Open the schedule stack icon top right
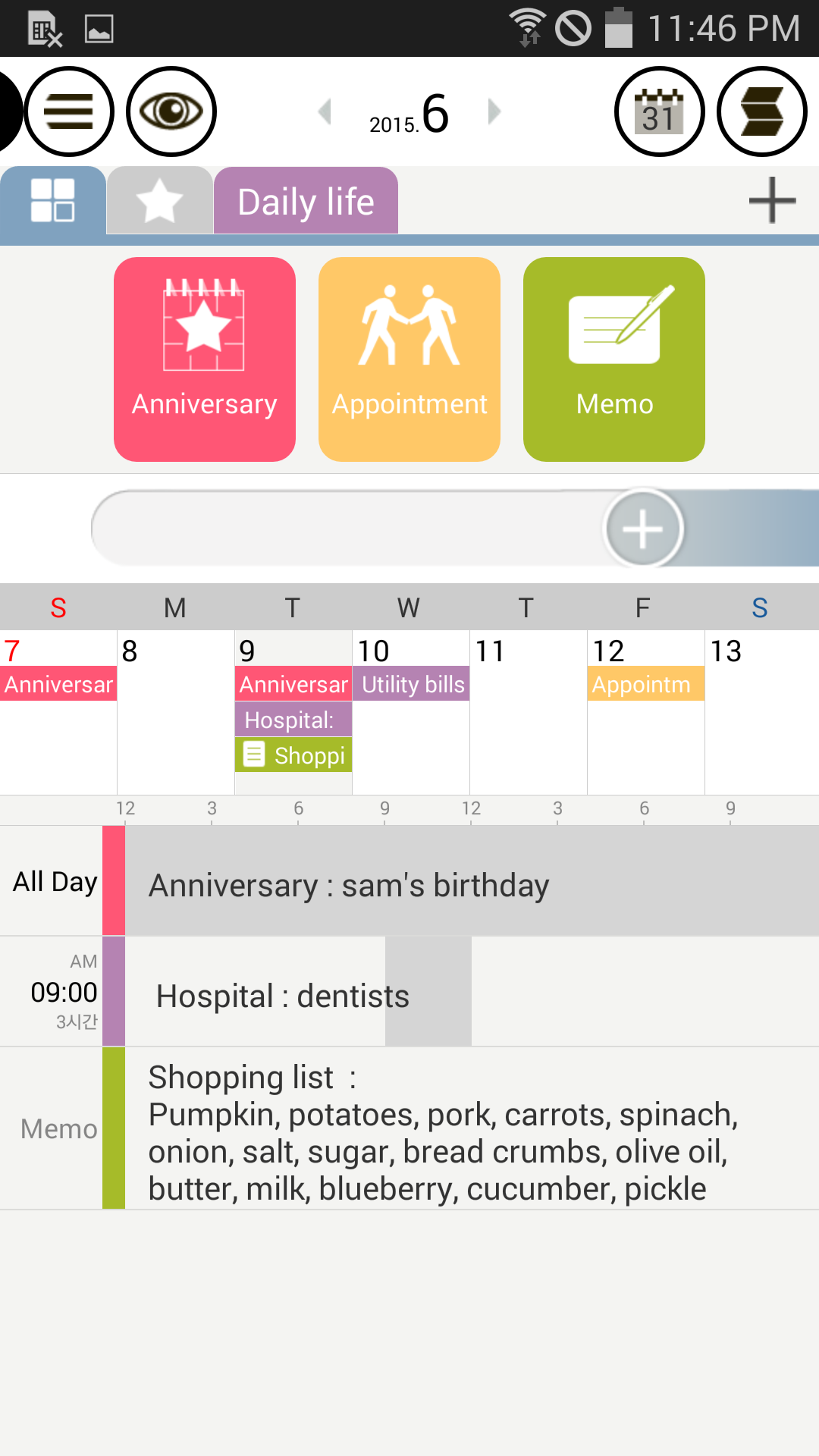 tap(763, 111)
